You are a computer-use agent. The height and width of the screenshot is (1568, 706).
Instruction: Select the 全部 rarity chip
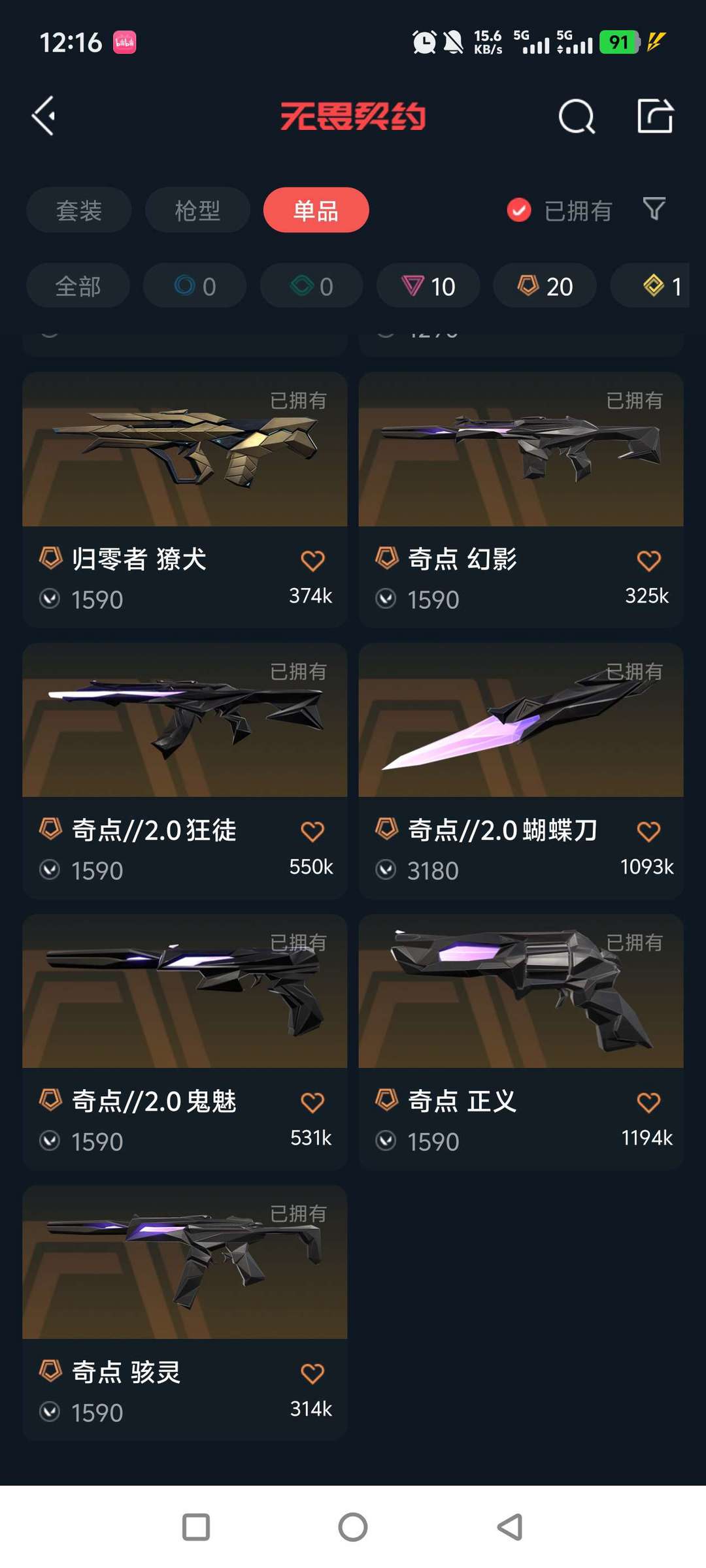(x=78, y=286)
